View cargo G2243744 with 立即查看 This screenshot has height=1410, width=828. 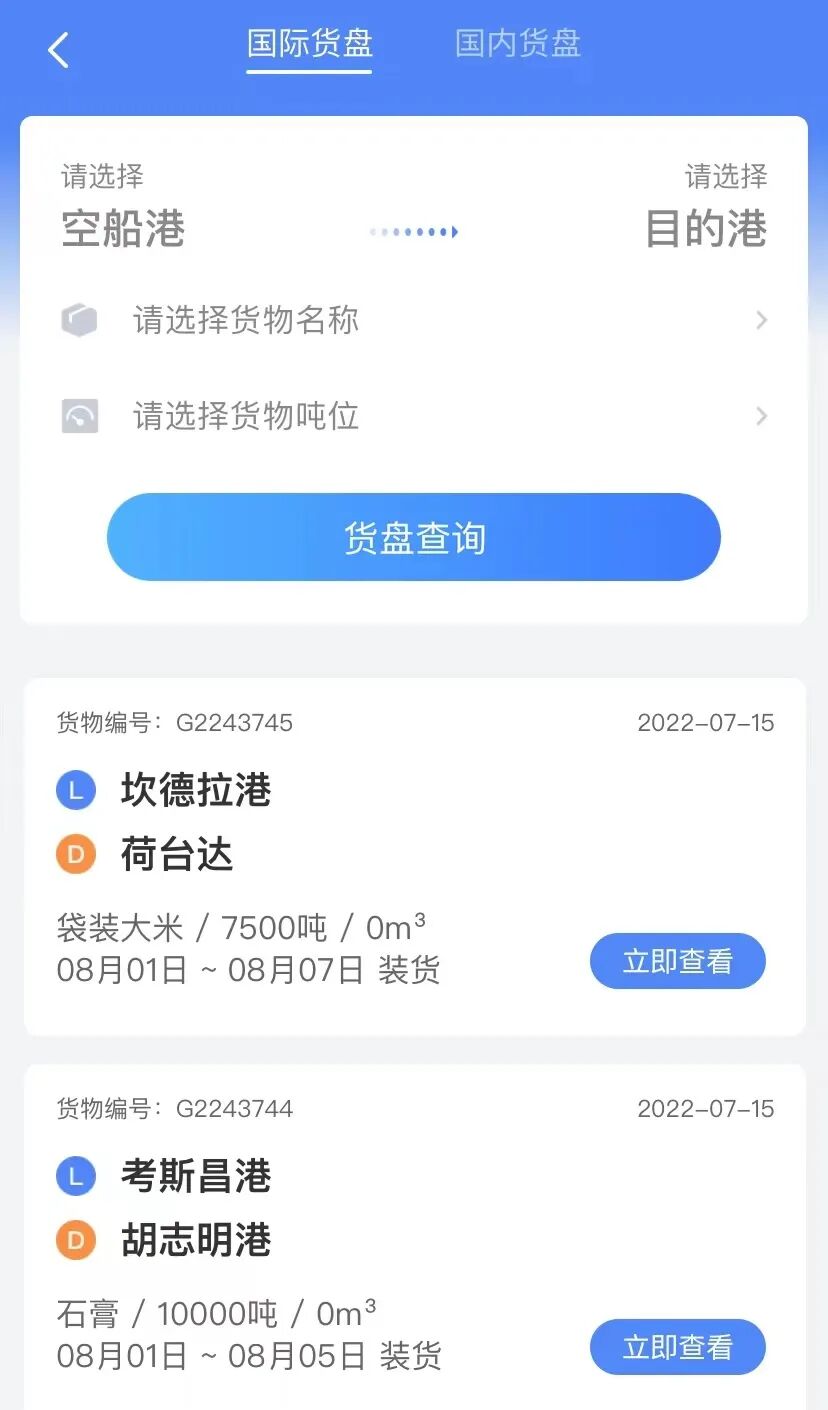tap(678, 1347)
